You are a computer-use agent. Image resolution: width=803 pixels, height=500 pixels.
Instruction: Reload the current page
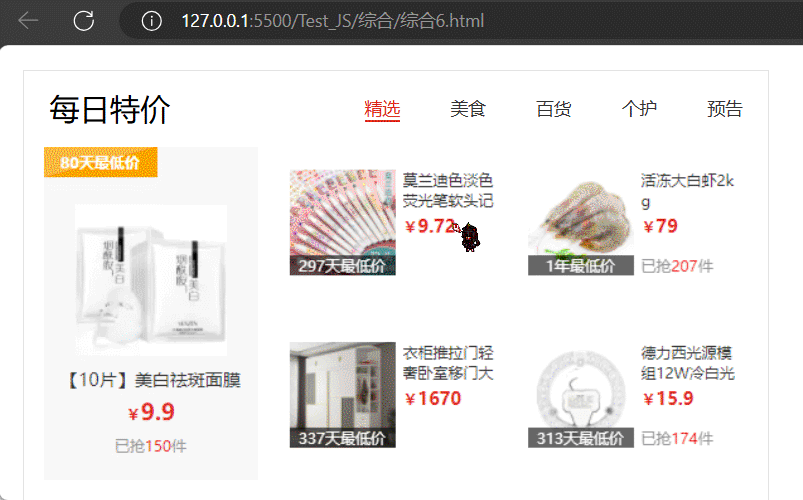point(84,21)
